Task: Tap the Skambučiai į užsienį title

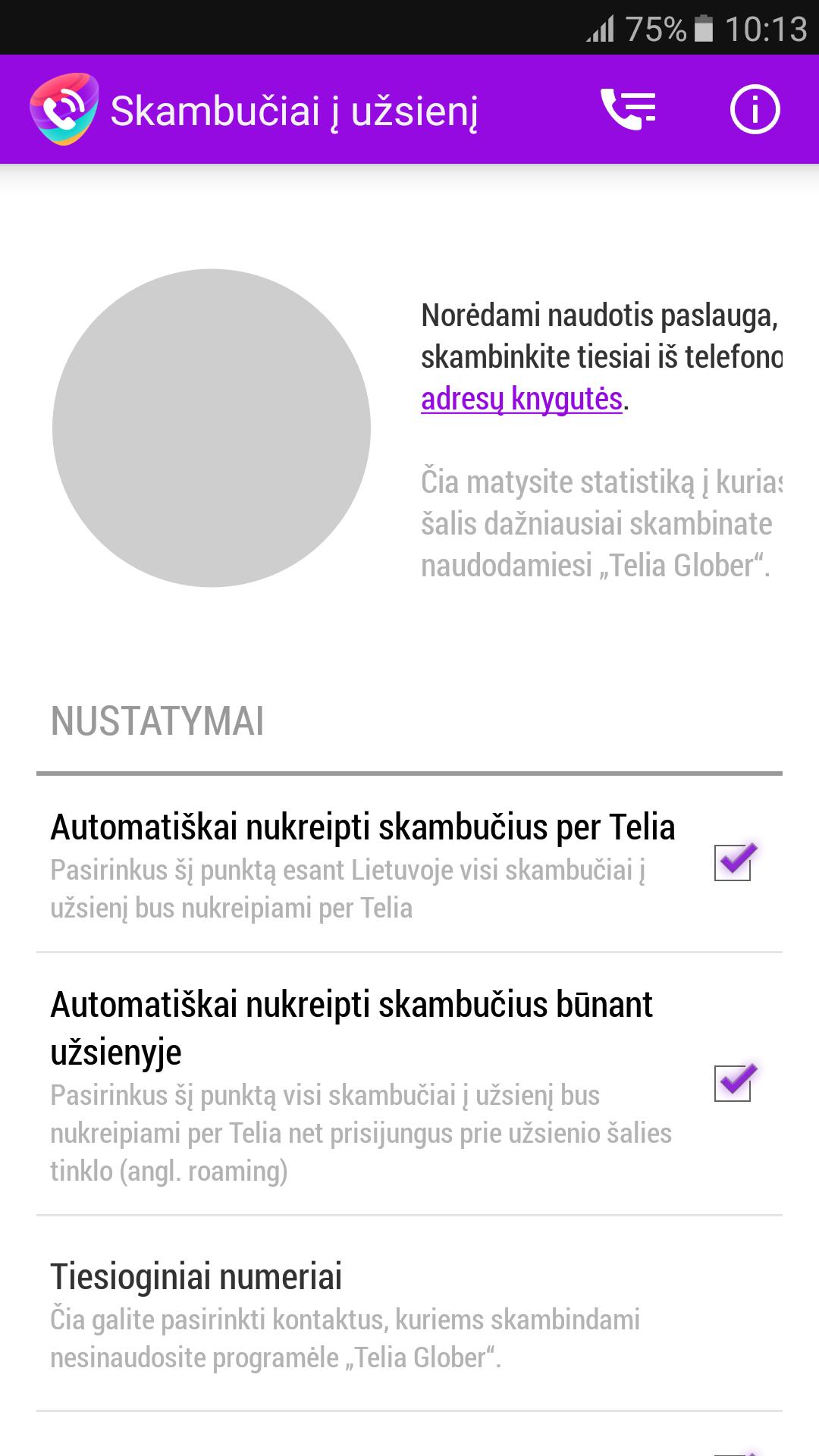Action: (294, 109)
